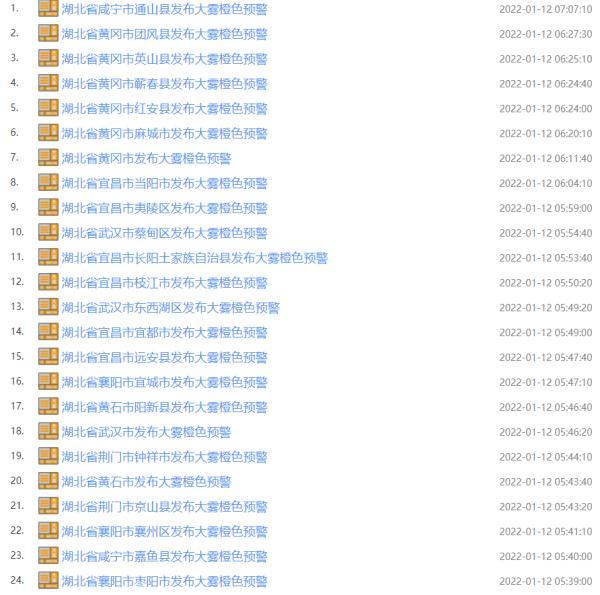View the 襄阳市枣阳市 fog warning
Screen dimensions: 600x595
[x=164, y=581]
